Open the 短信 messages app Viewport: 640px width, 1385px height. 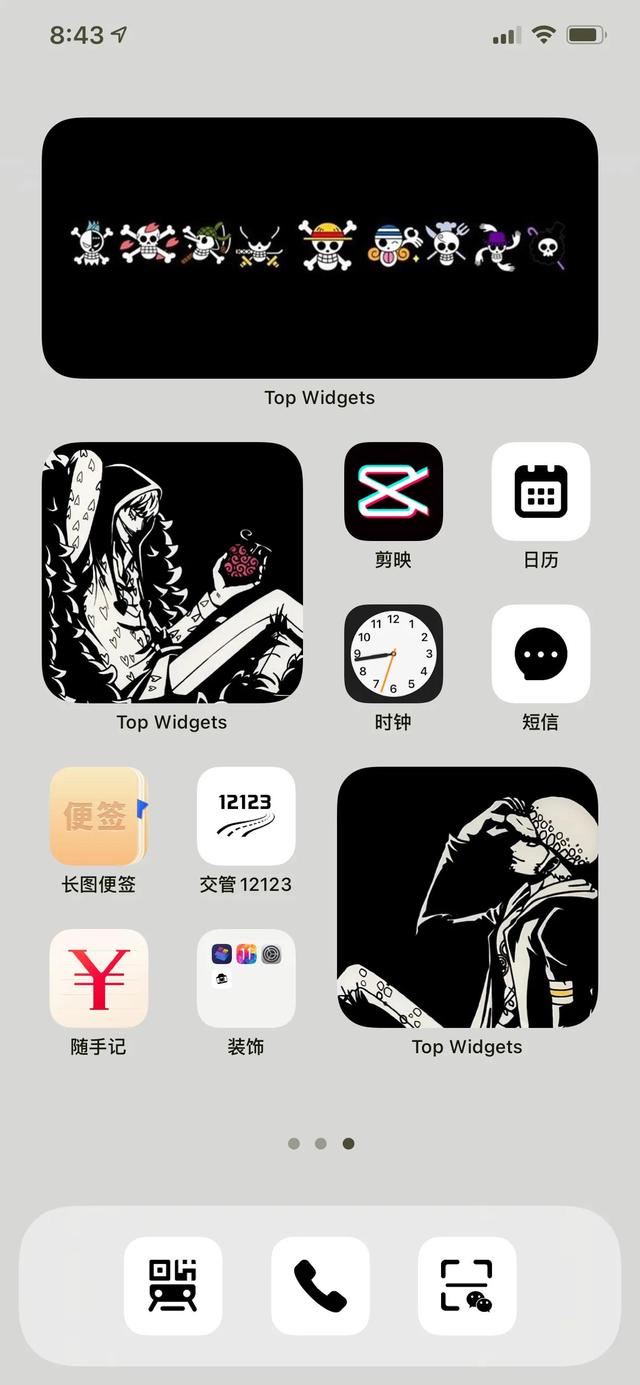click(541, 654)
